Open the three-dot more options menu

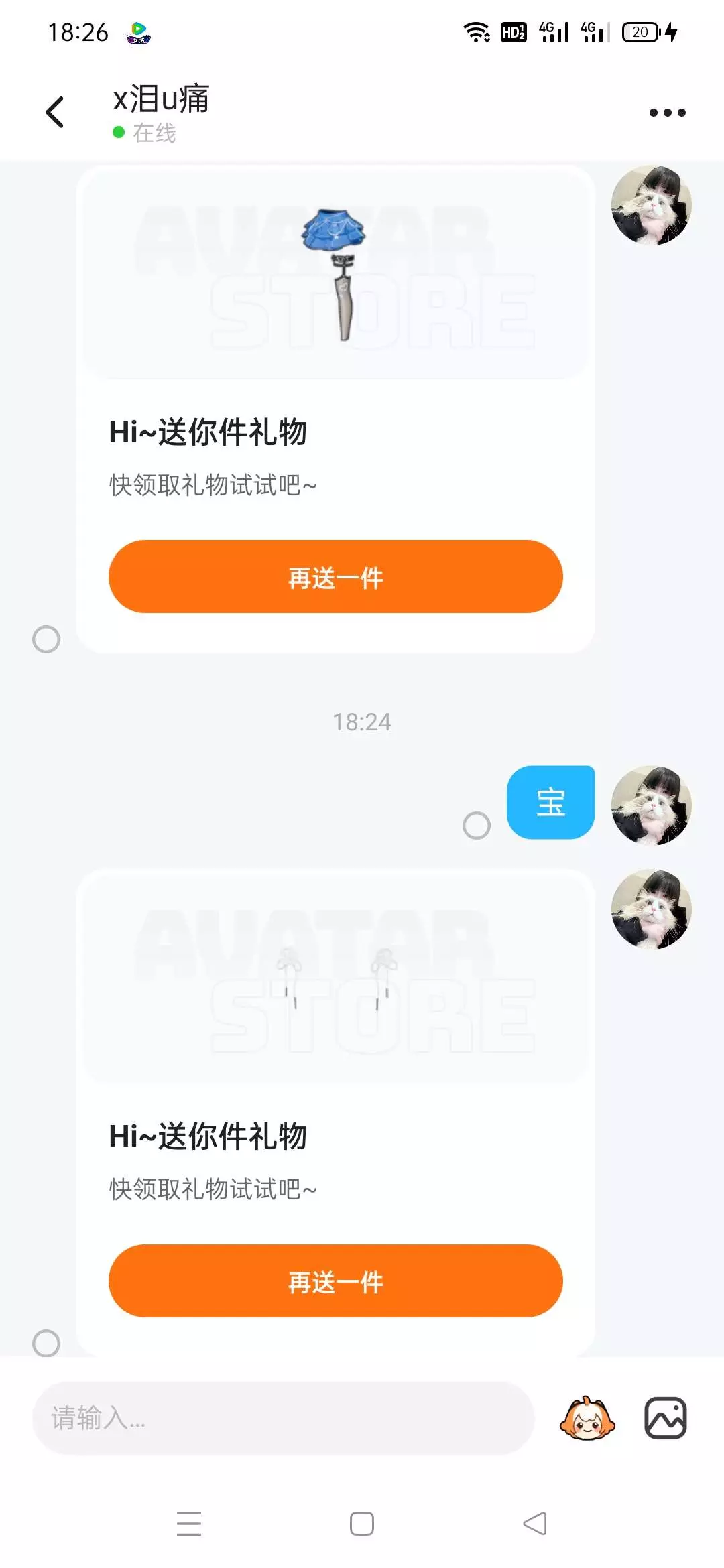(x=667, y=112)
